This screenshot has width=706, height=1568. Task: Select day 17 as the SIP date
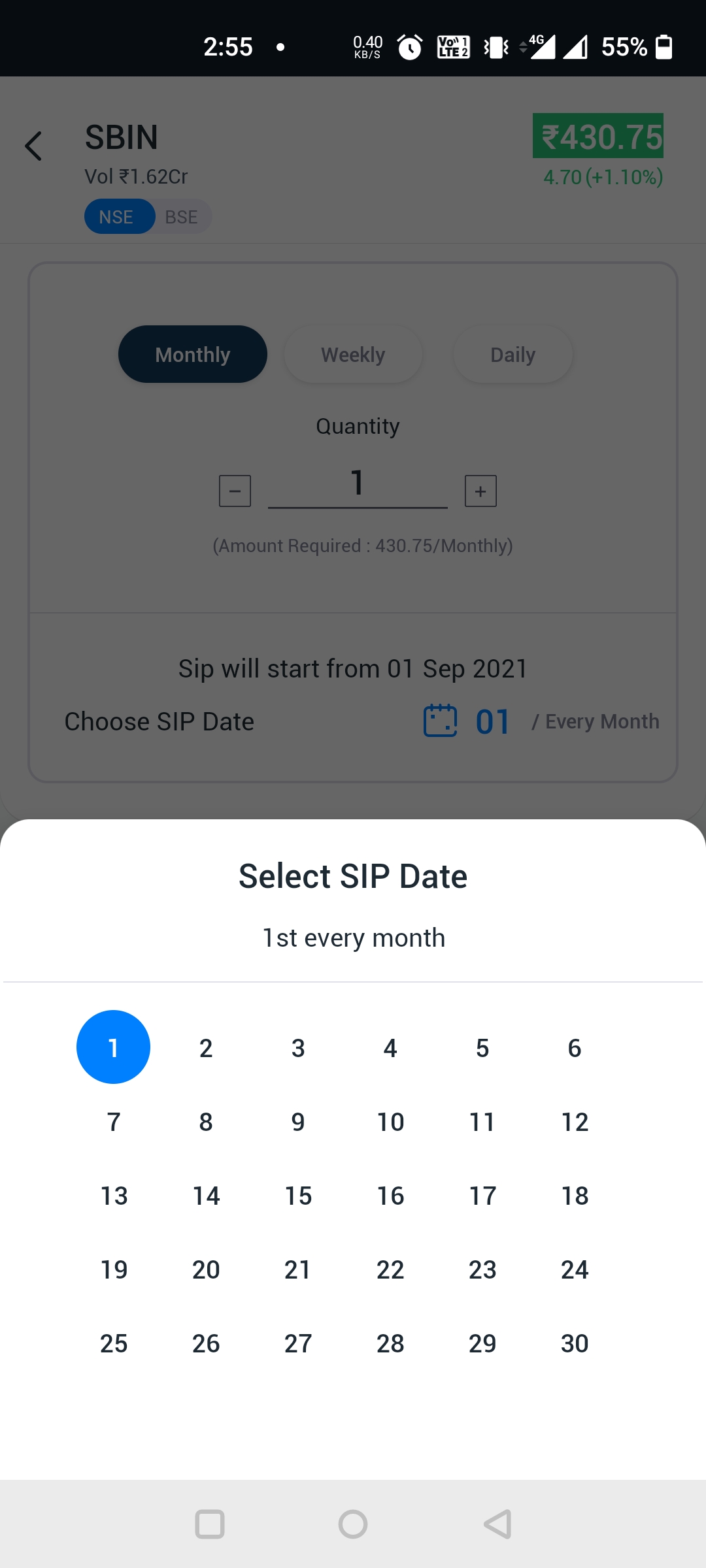(482, 1196)
